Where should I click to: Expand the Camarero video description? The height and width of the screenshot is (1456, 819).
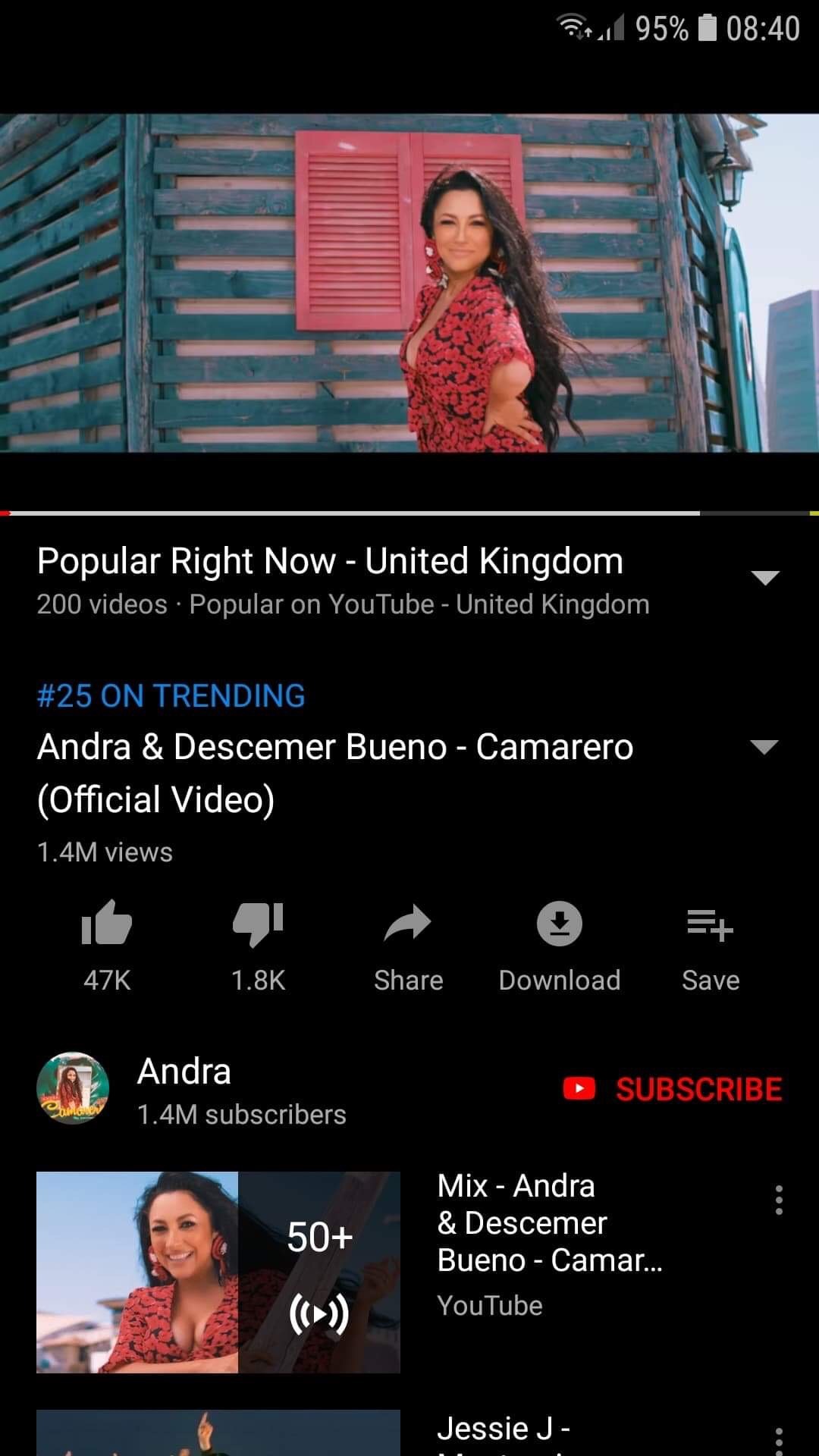tap(764, 747)
